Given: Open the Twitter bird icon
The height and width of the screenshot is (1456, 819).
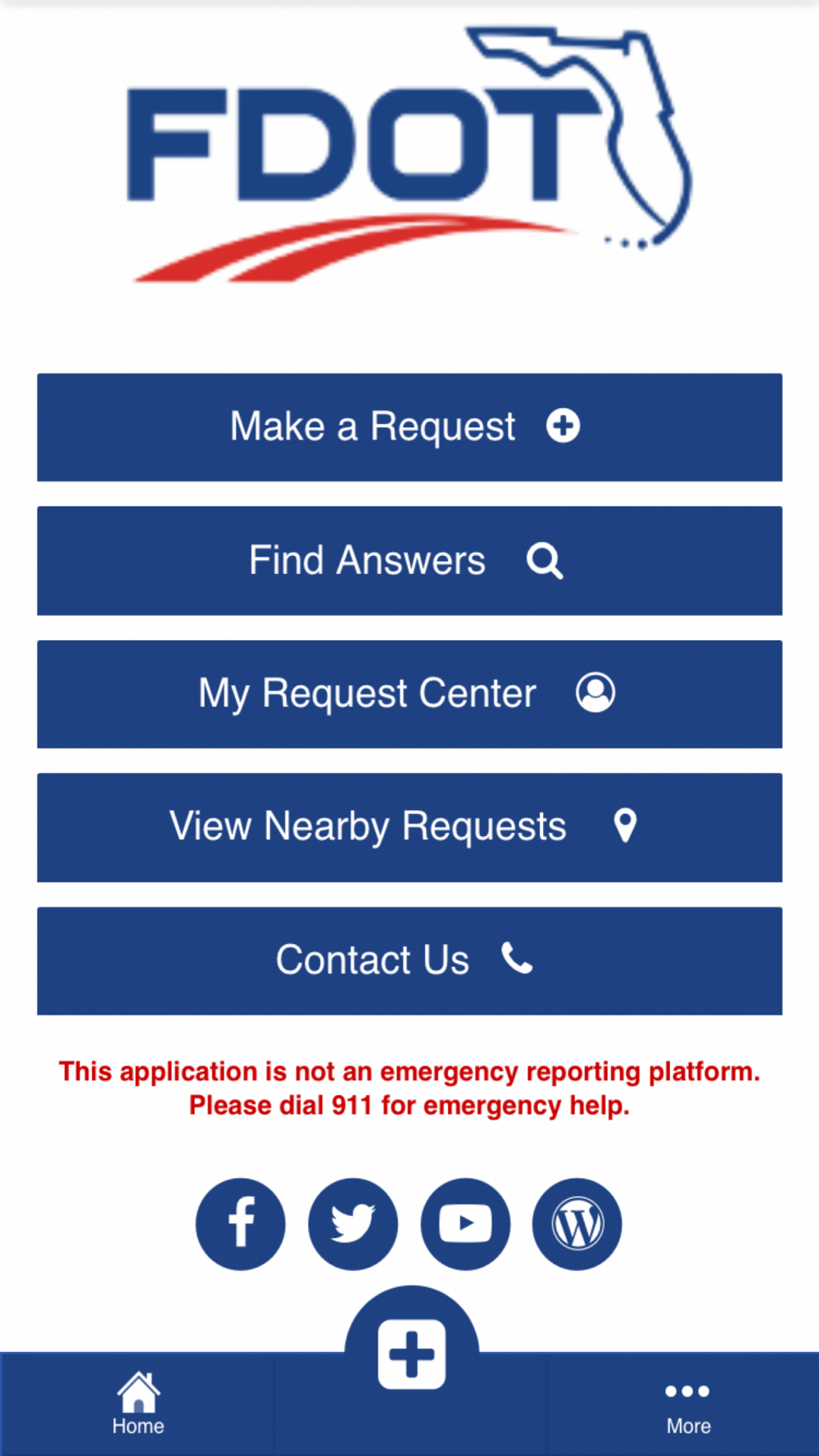Looking at the screenshot, I should pyautogui.click(x=353, y=1223).
